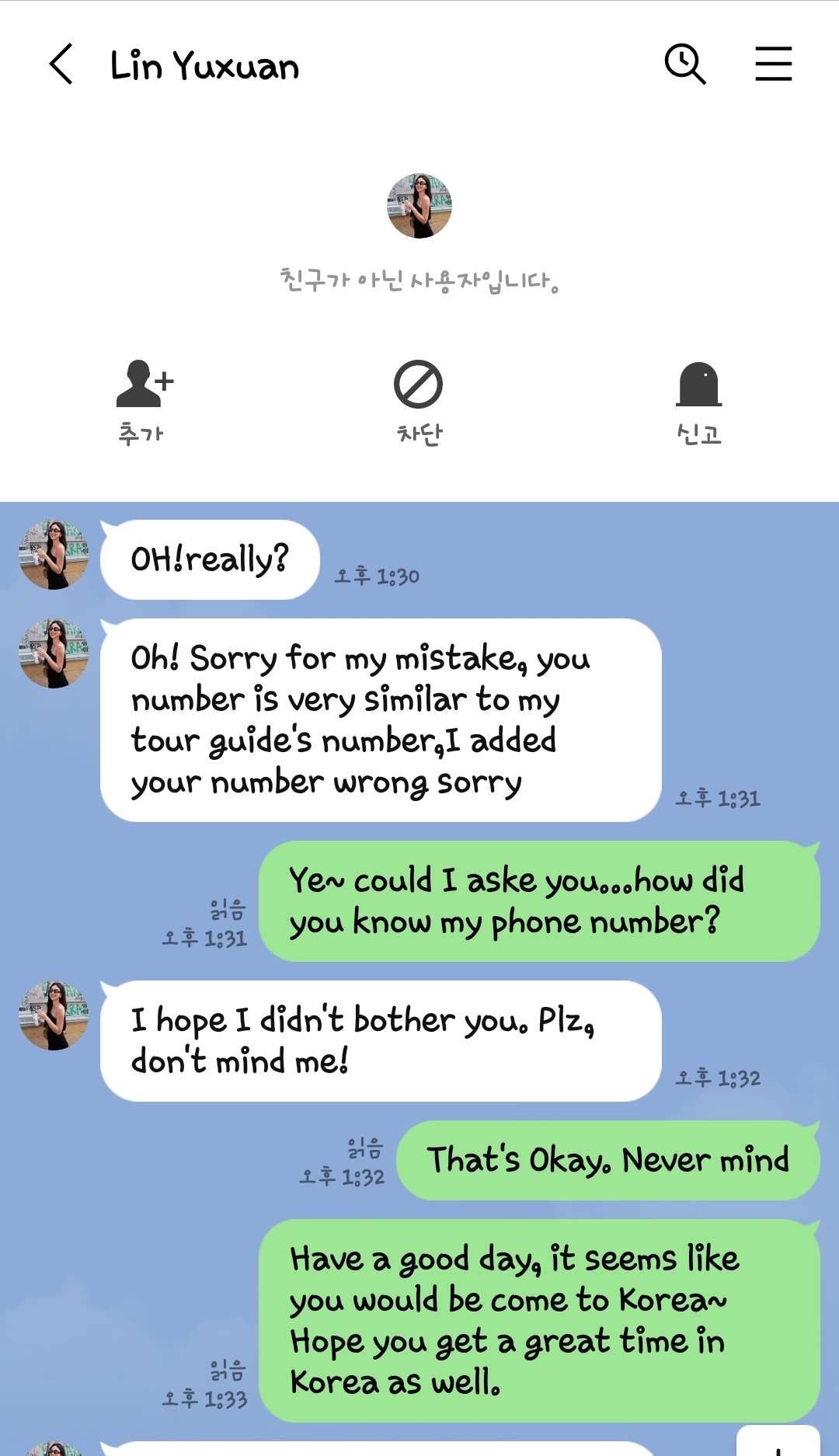Screen dimensions: 839x1456
Task: Go back from Lin Yuxuan chat
Action: [x=61, y=64]
